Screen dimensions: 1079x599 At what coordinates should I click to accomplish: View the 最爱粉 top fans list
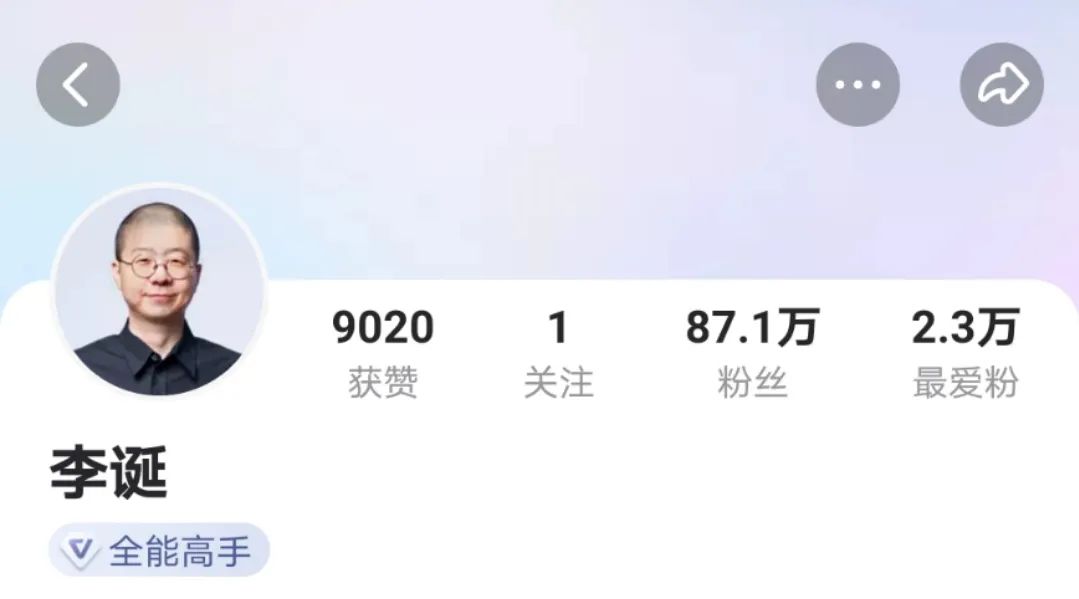pyautogui.click(x=965, y=353)
